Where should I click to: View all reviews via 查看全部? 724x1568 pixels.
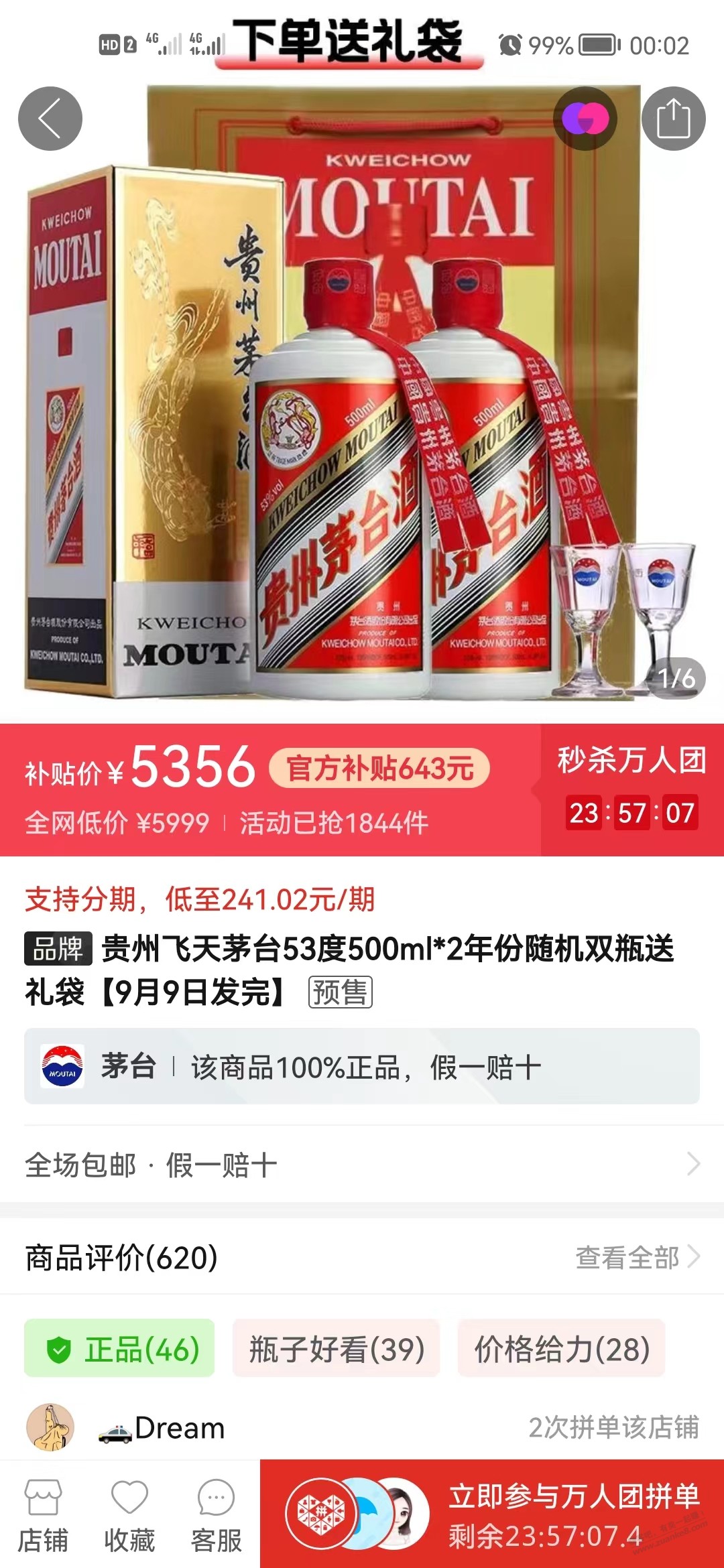pos(637,1258)
